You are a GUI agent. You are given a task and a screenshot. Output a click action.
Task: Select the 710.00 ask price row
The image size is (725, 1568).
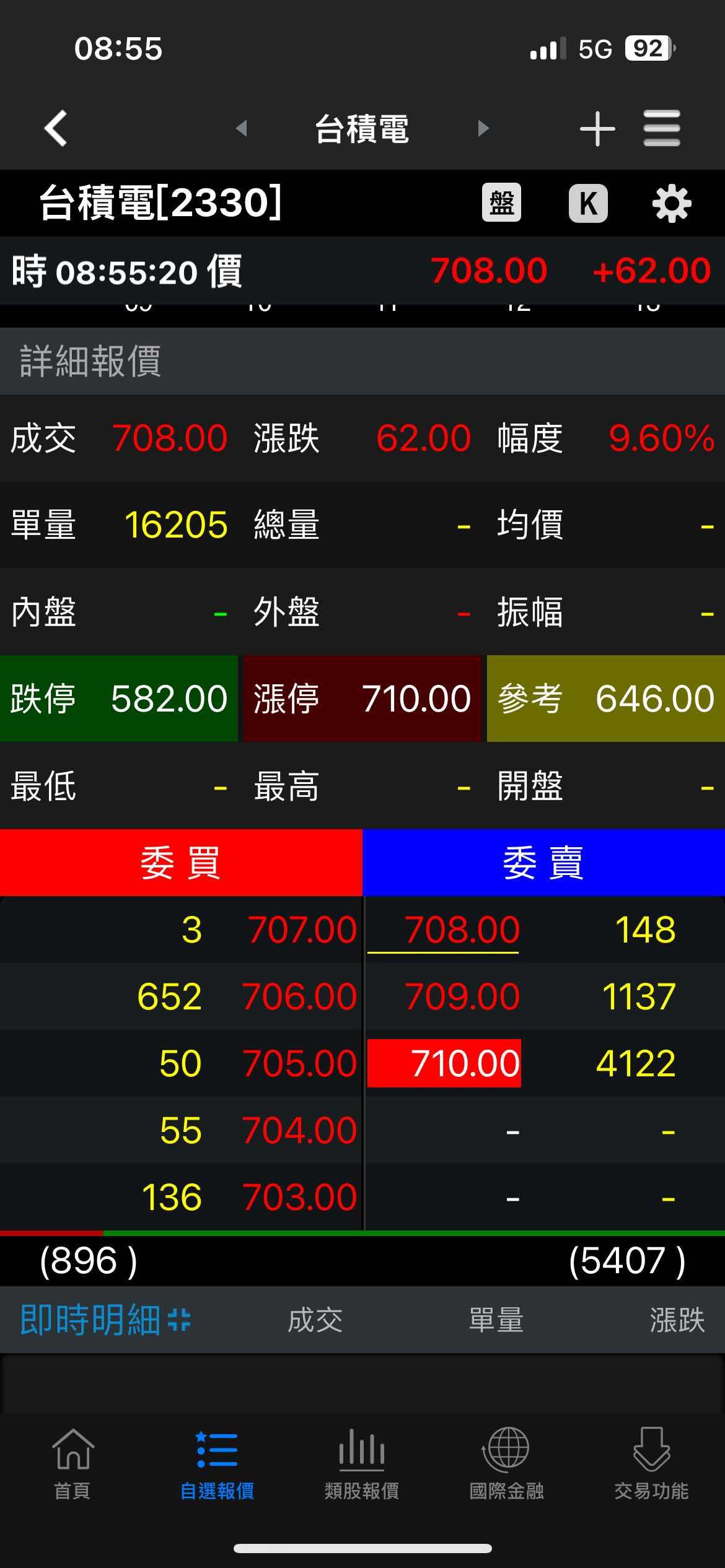pyautogui.click(x=545, y=1063)
